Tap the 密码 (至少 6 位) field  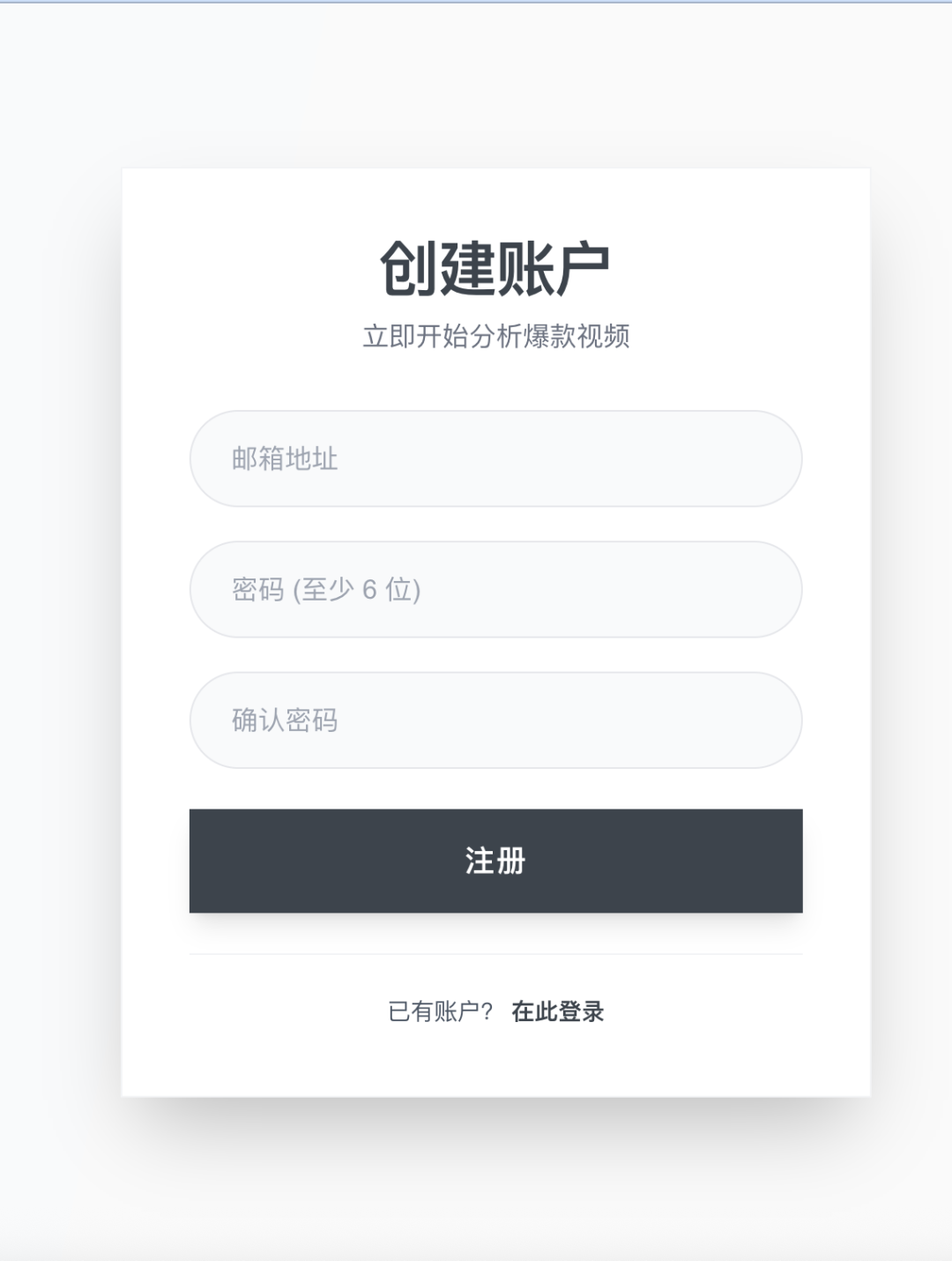pyautogui.click(x=495, y=589)
